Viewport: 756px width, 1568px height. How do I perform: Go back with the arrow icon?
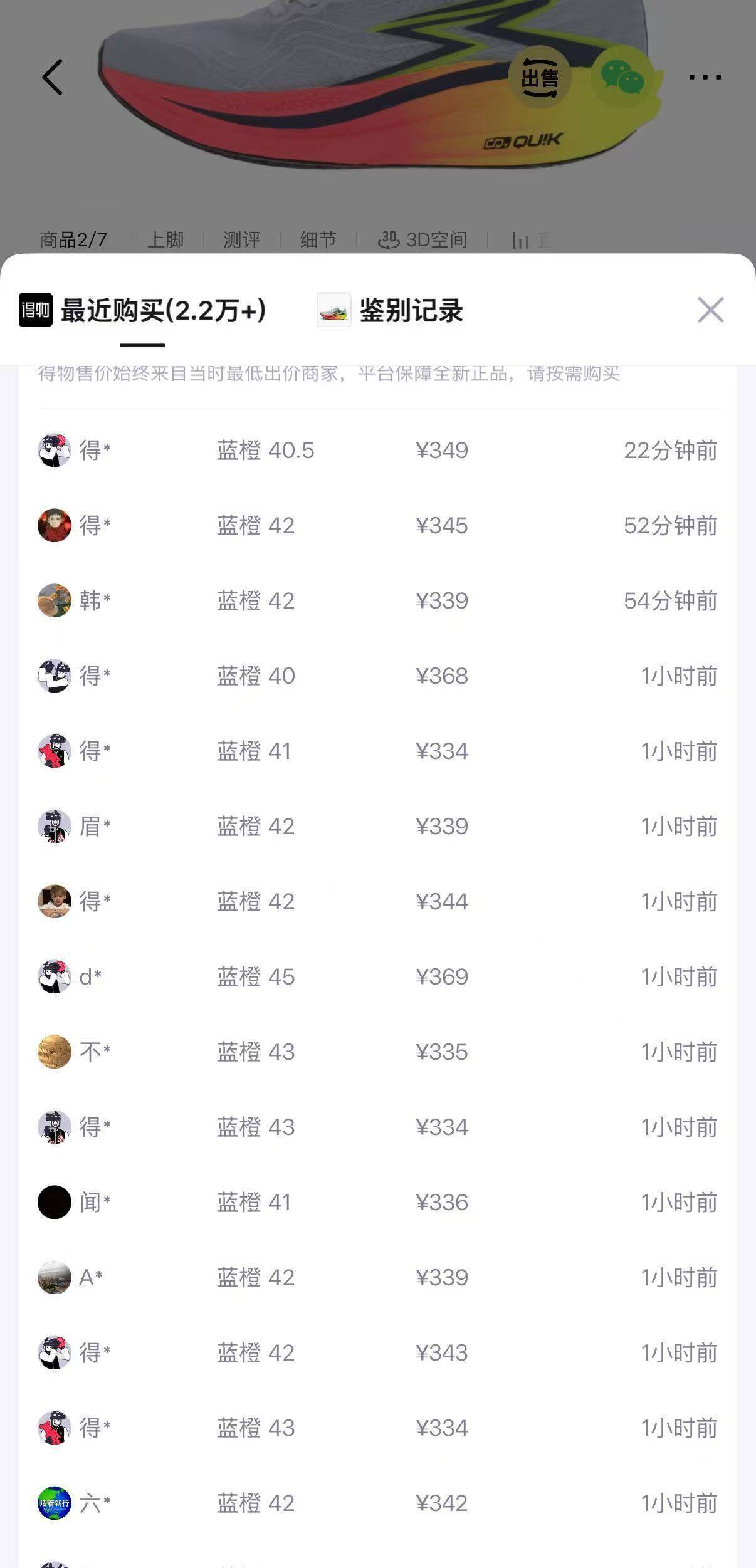[53, 77]
